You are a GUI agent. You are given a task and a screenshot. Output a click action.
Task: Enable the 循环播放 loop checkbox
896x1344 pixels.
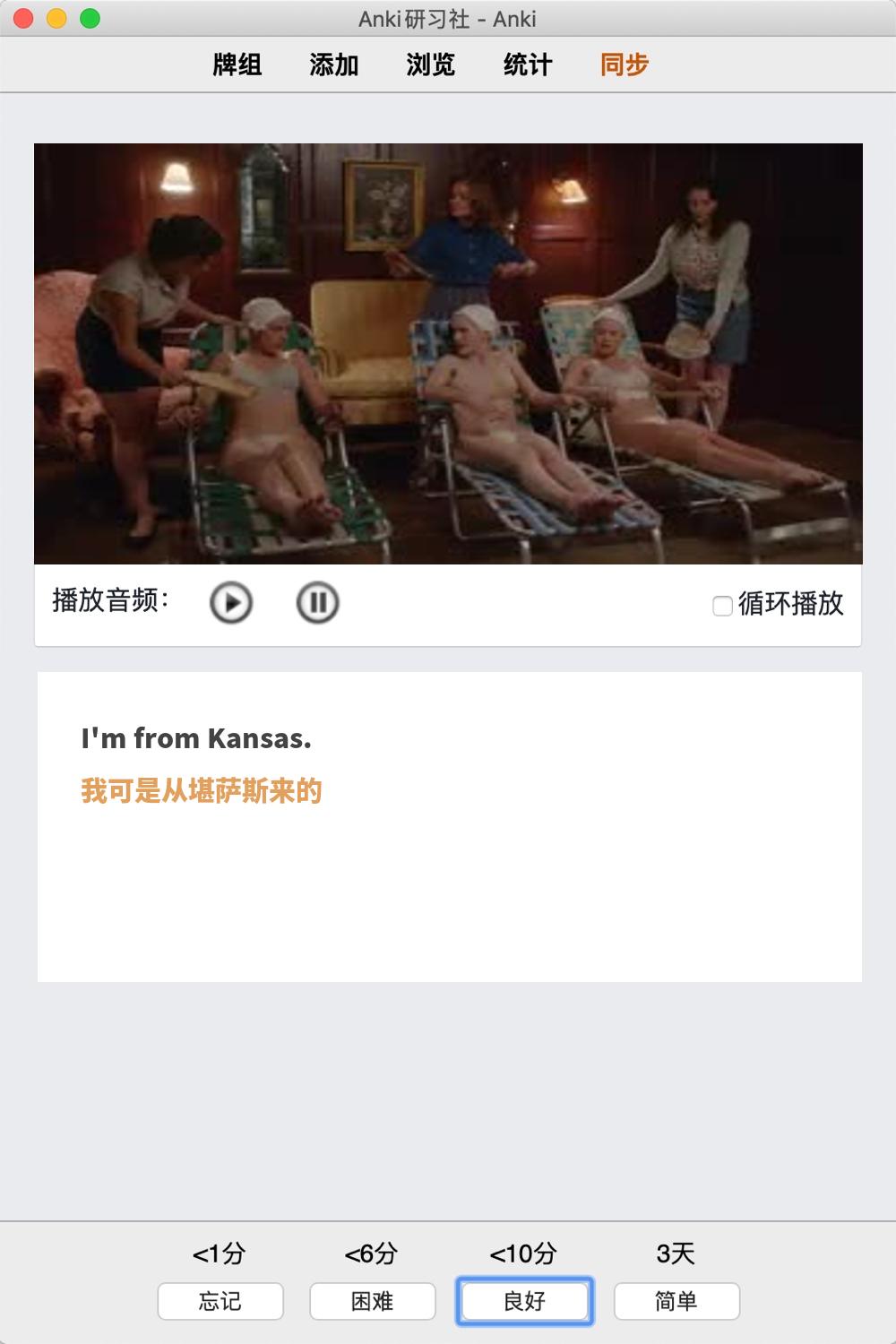pyautogui.click(x=722, y=606)
